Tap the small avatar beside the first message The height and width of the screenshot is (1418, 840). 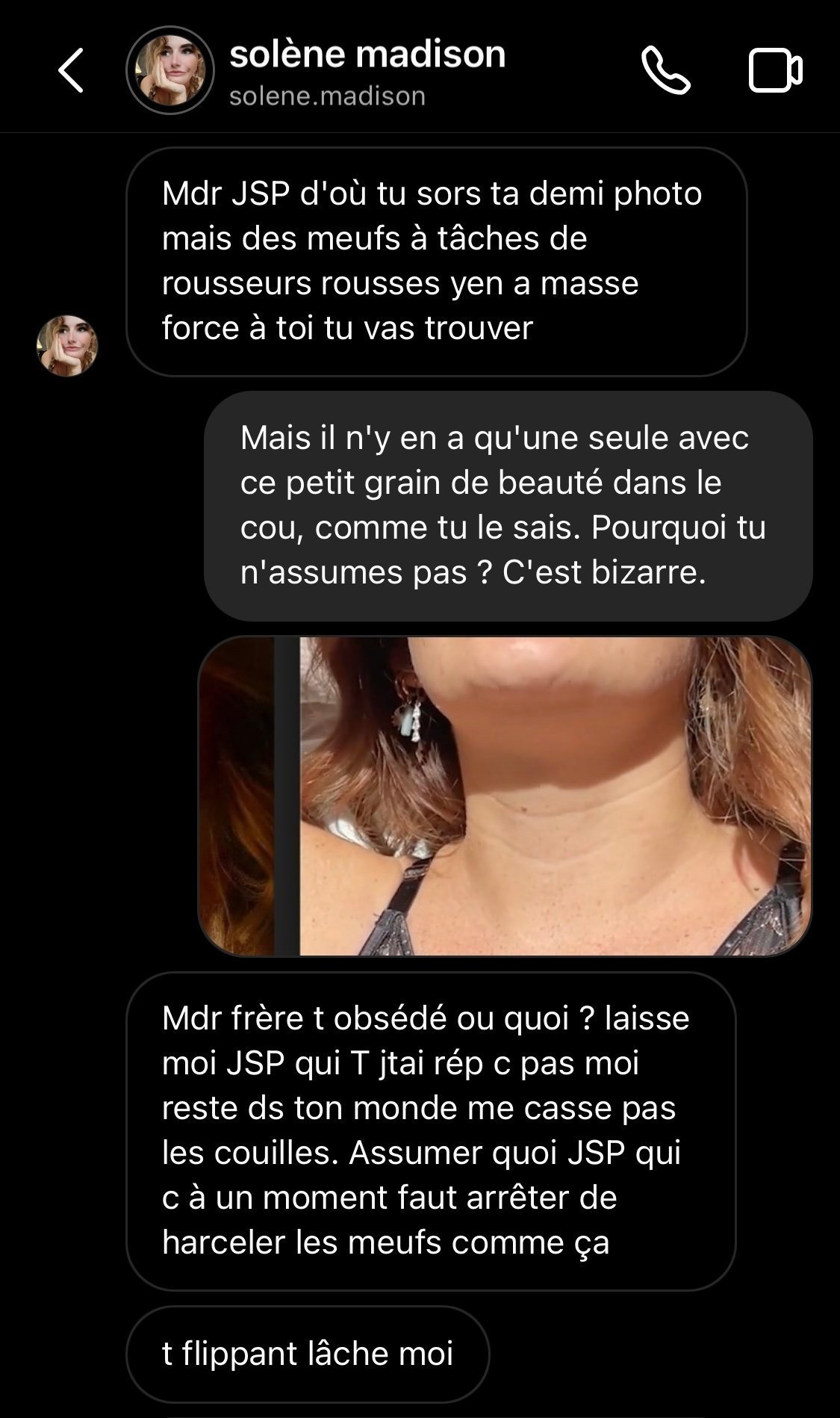pos(67,345)
